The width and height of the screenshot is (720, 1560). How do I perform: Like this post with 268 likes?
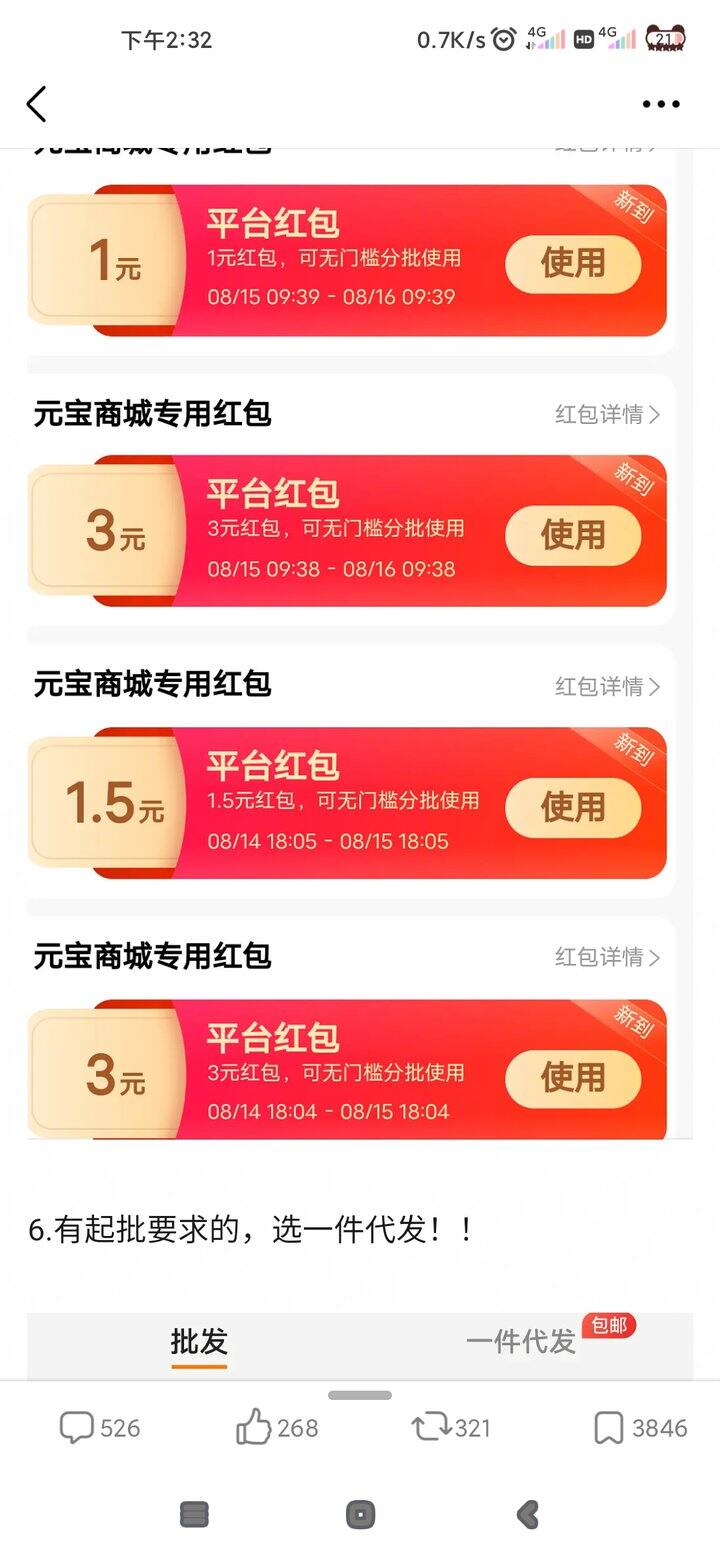[x=277, y=1428]
